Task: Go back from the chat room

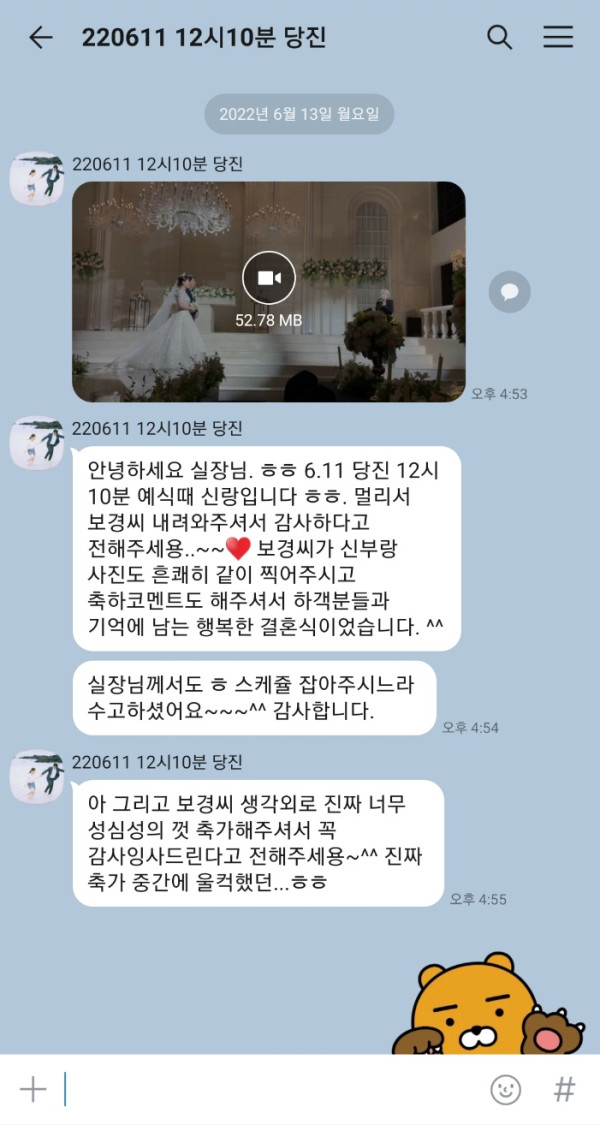Action: (x=40, y=38)
